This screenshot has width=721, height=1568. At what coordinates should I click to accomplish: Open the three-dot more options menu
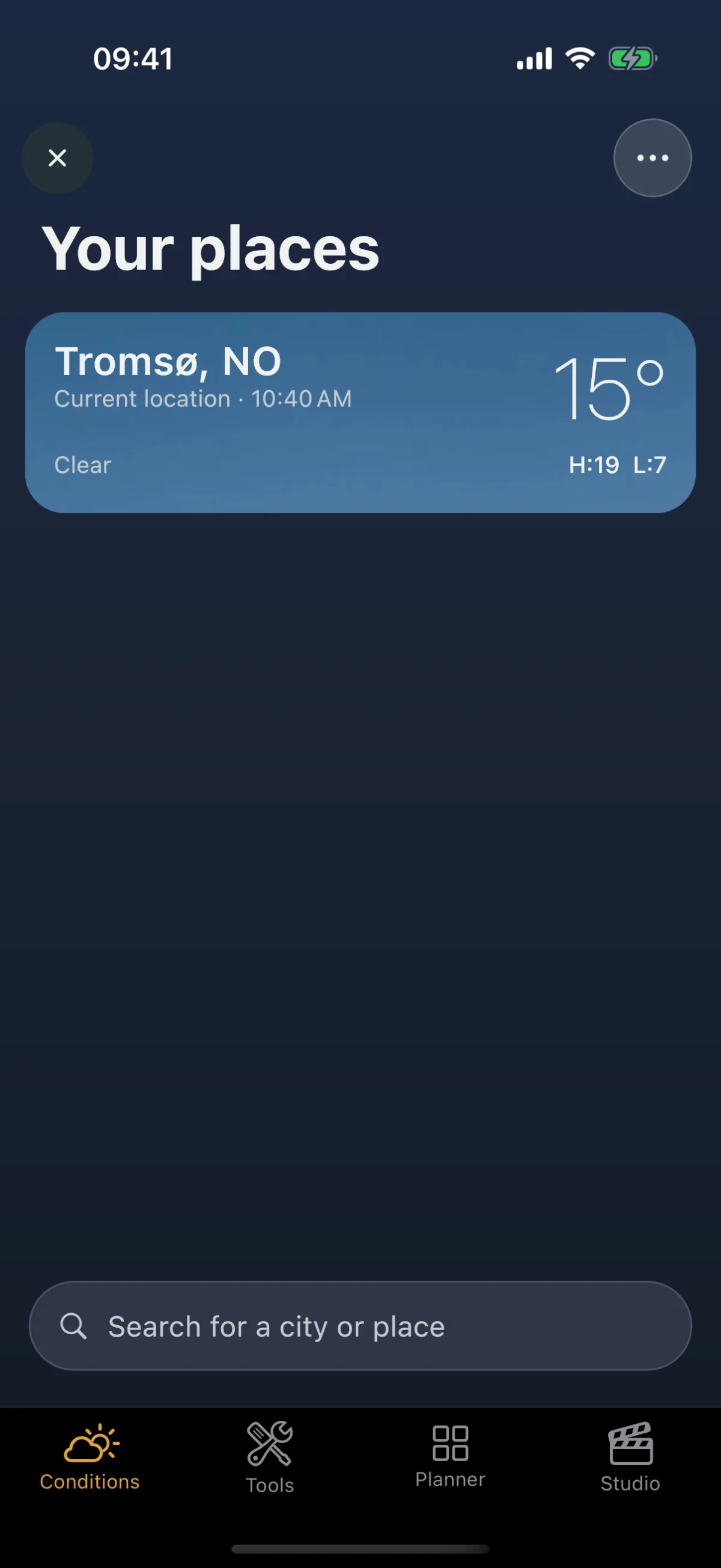(x=653, y=158)
